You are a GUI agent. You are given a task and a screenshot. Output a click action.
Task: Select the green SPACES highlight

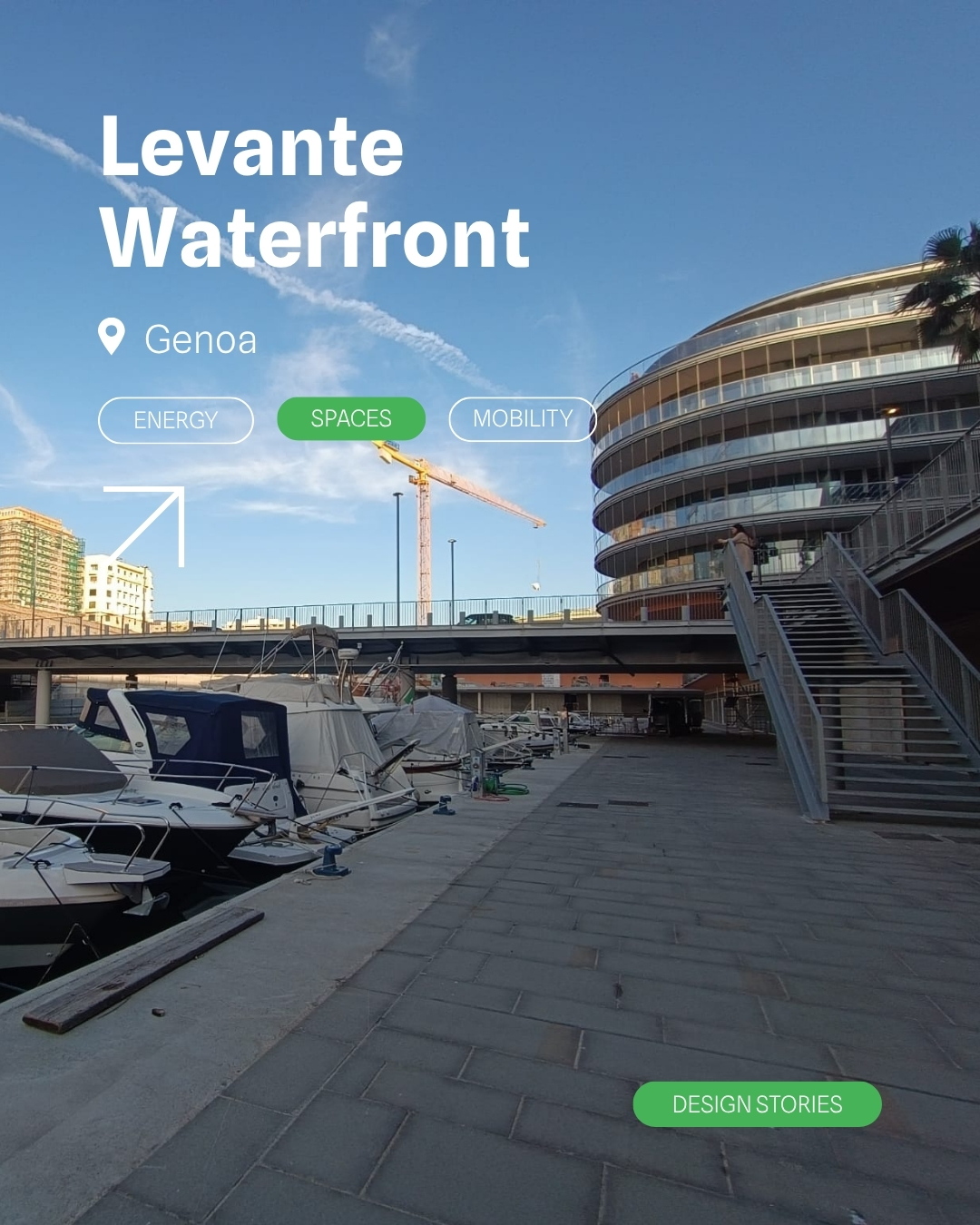tap(351, 418)
